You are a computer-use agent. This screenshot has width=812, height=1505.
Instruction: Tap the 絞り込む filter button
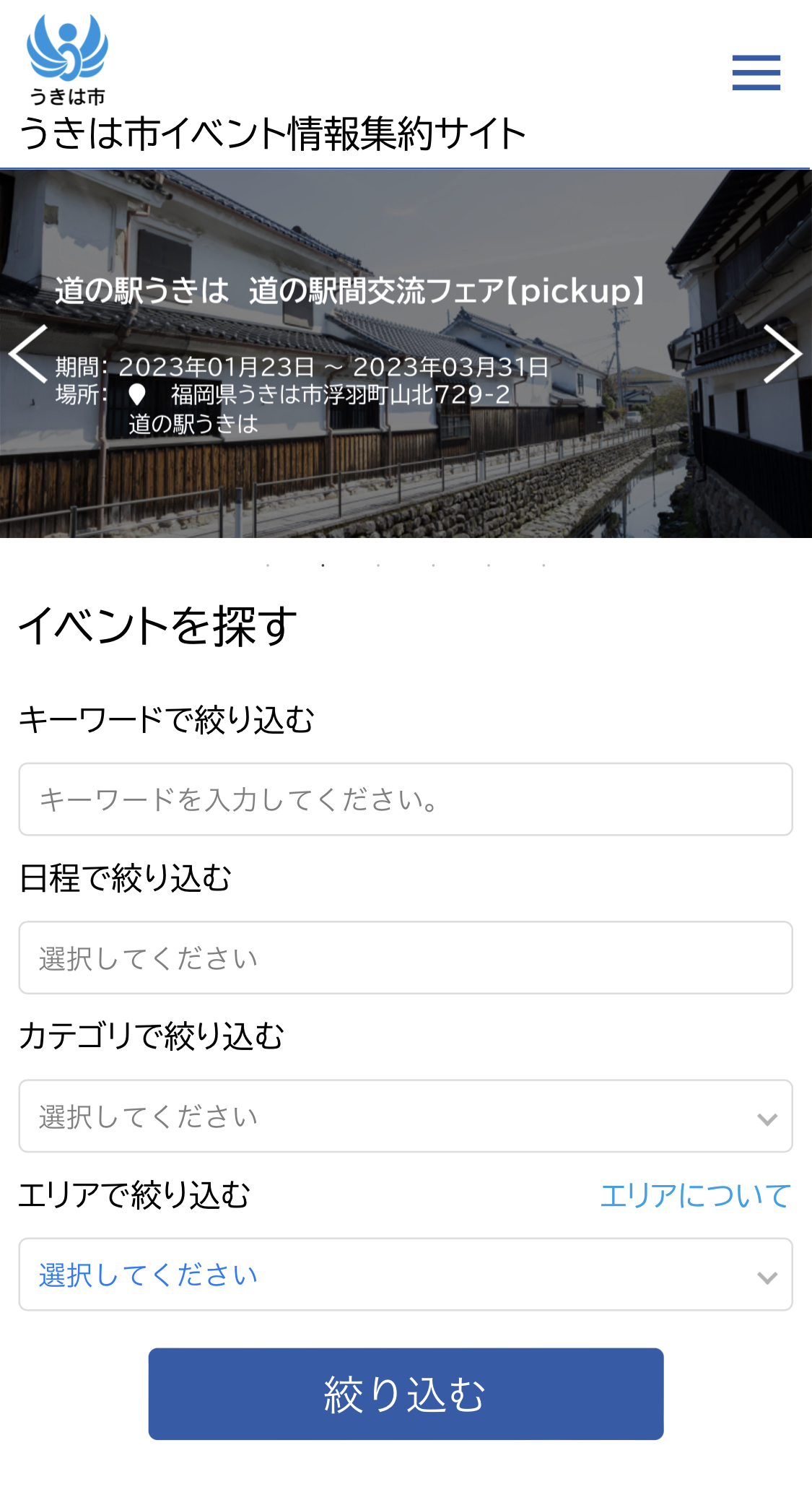(406, 1394)
